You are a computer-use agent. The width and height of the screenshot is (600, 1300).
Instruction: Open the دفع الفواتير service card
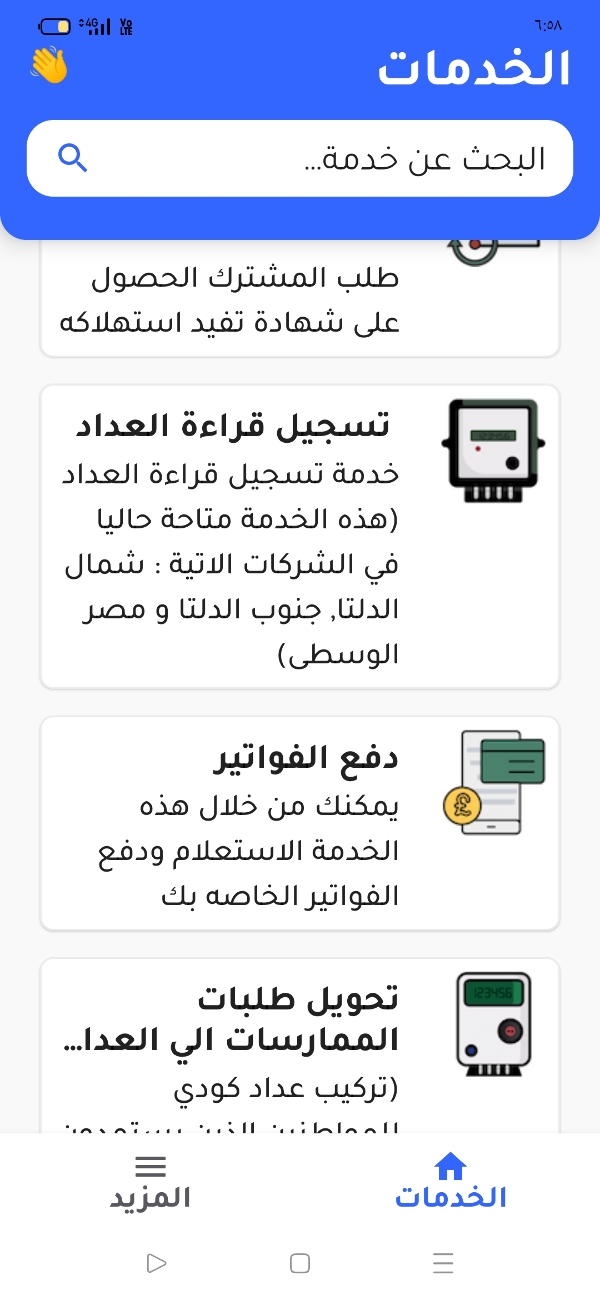(300, 823)
